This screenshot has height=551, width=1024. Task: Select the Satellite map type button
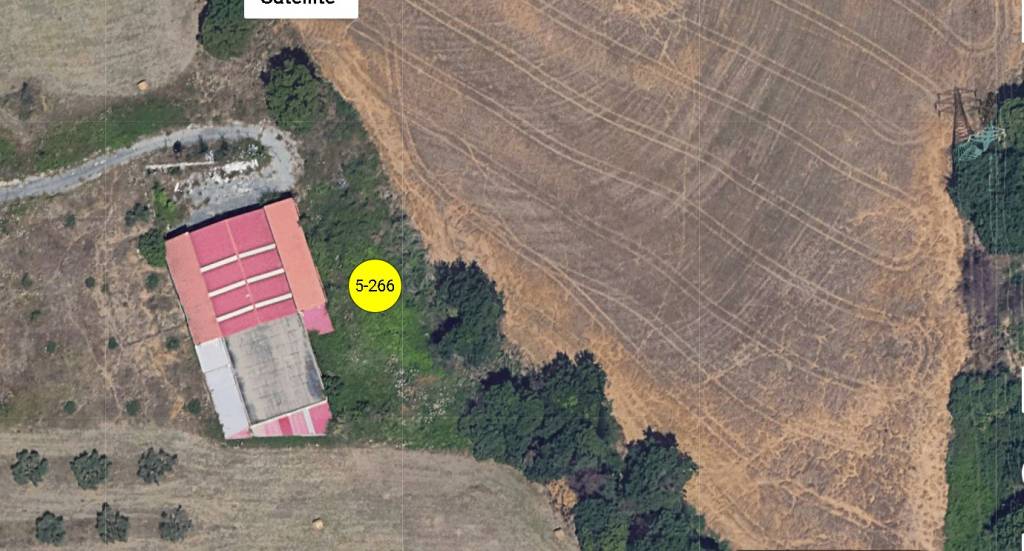tap(301, 6)
